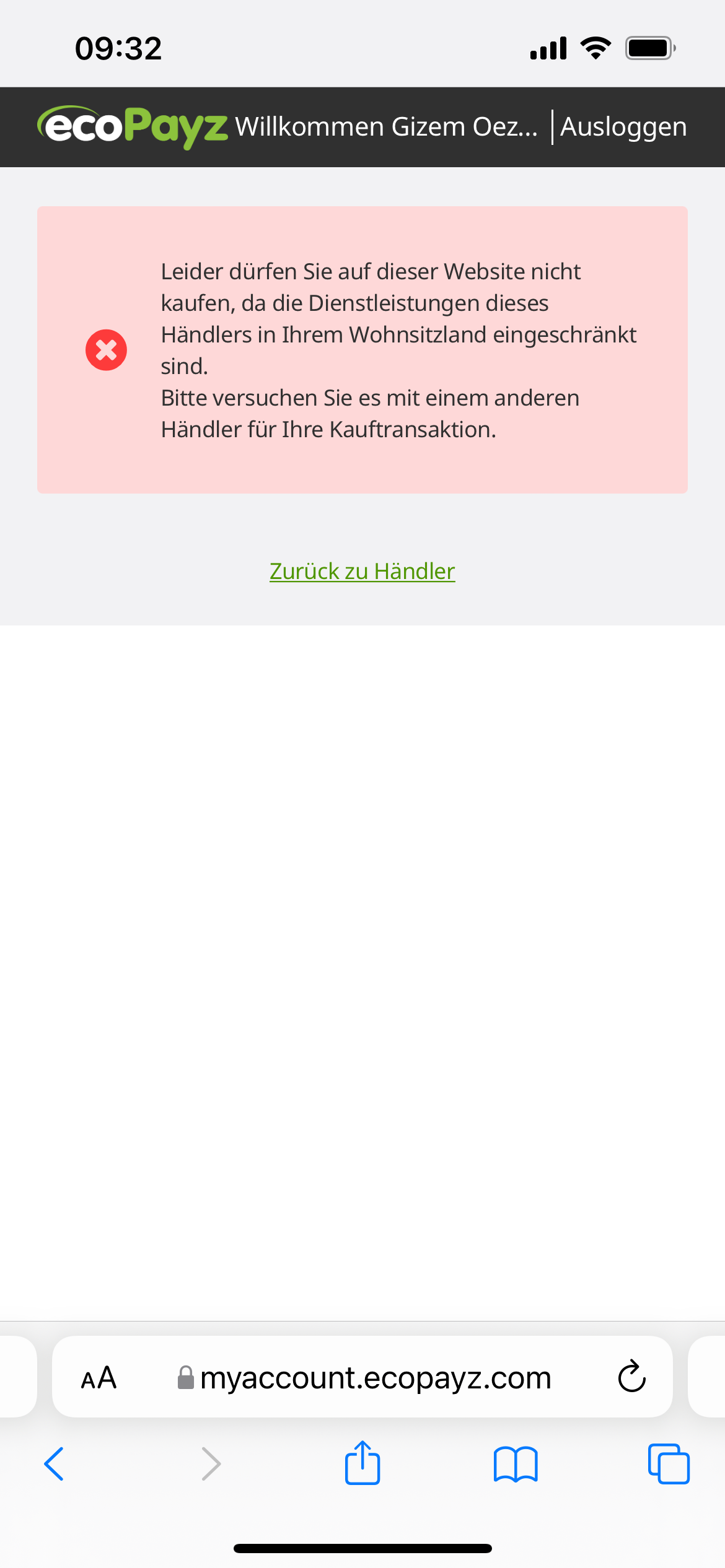
Task: Tap the myaccount.ecopayz.com address bar
Action: 364,1378
